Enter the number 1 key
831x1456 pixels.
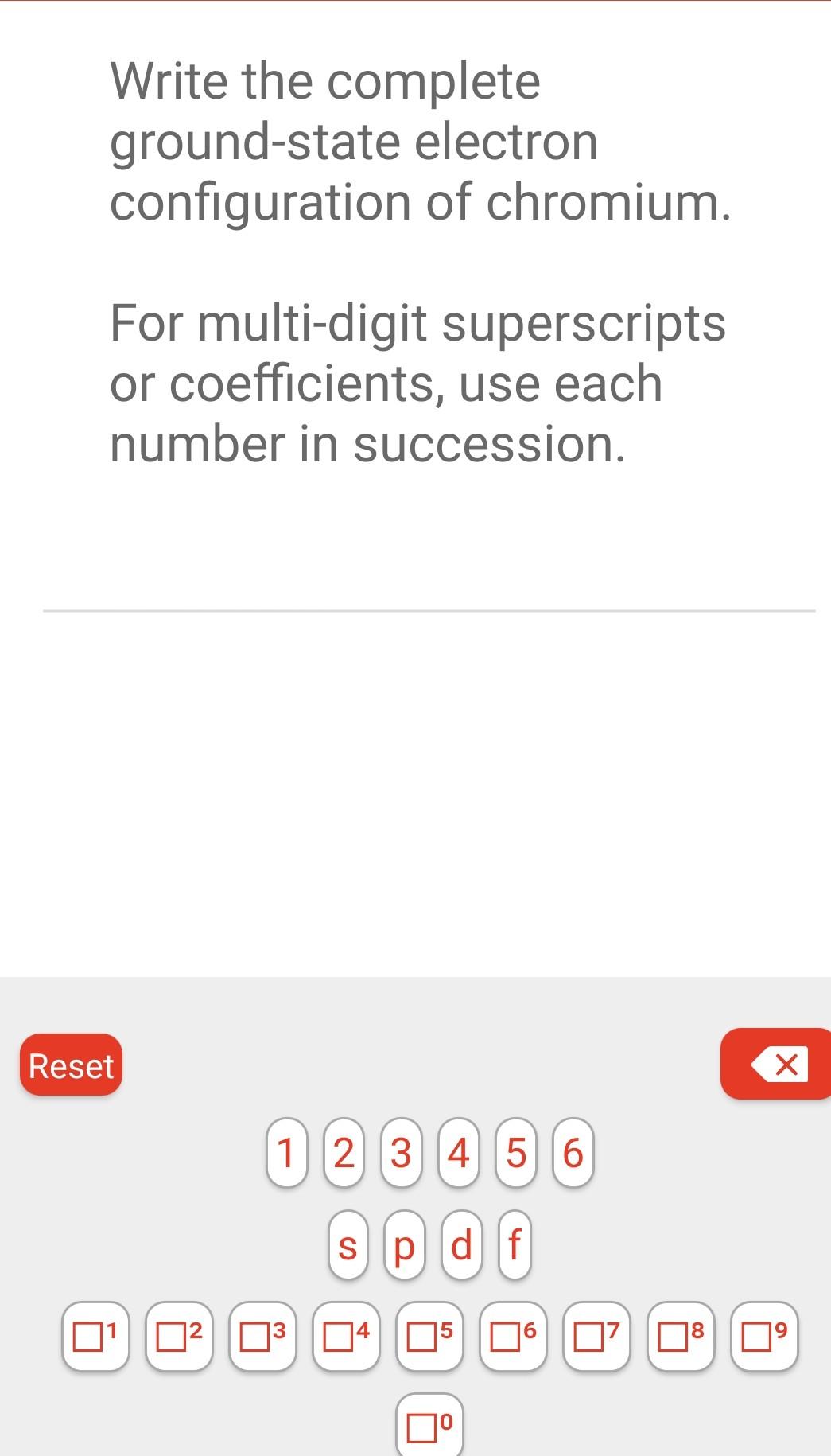(x=286, y=1152)
